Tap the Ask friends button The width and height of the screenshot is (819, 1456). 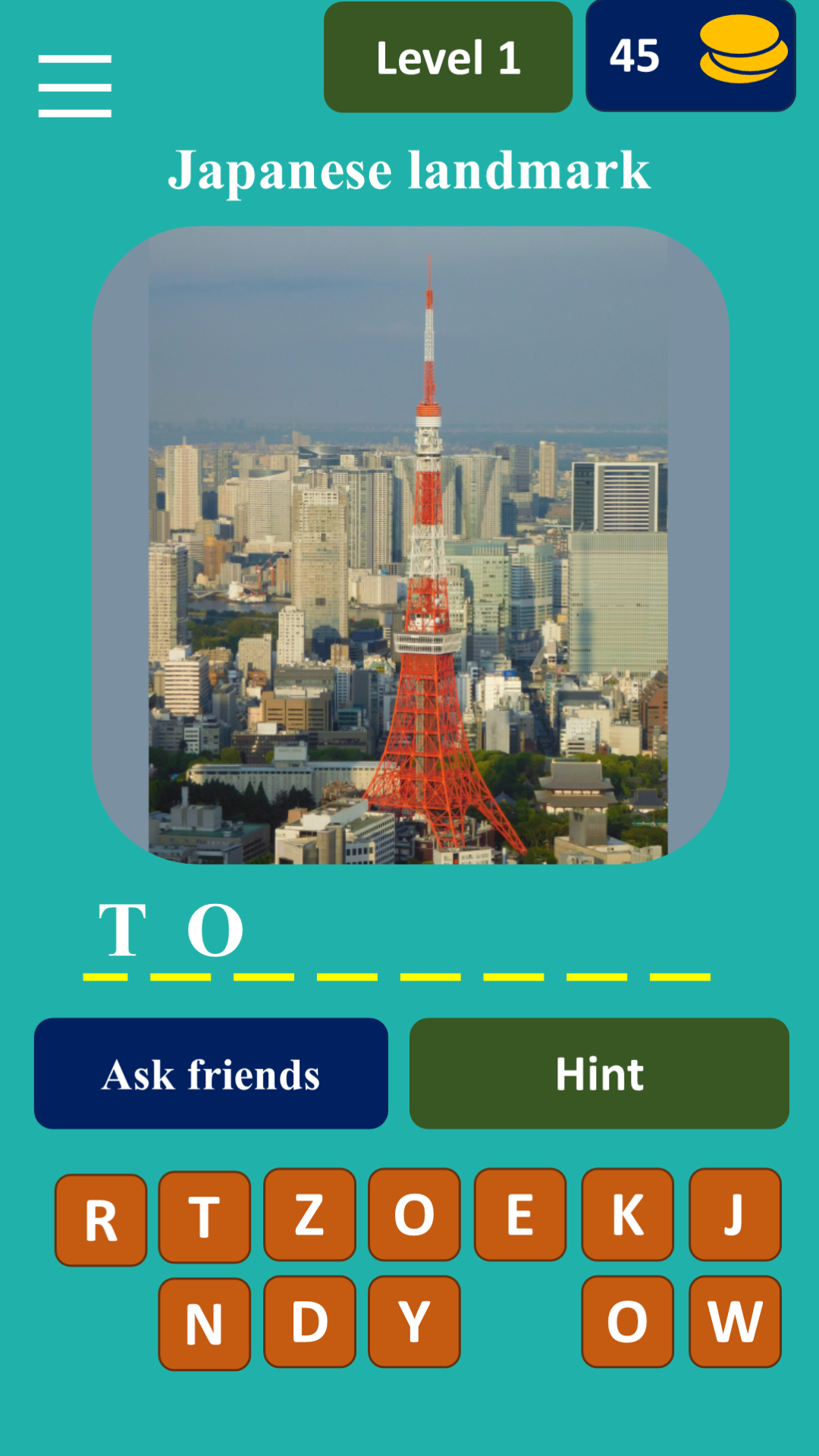[211, 1073]
